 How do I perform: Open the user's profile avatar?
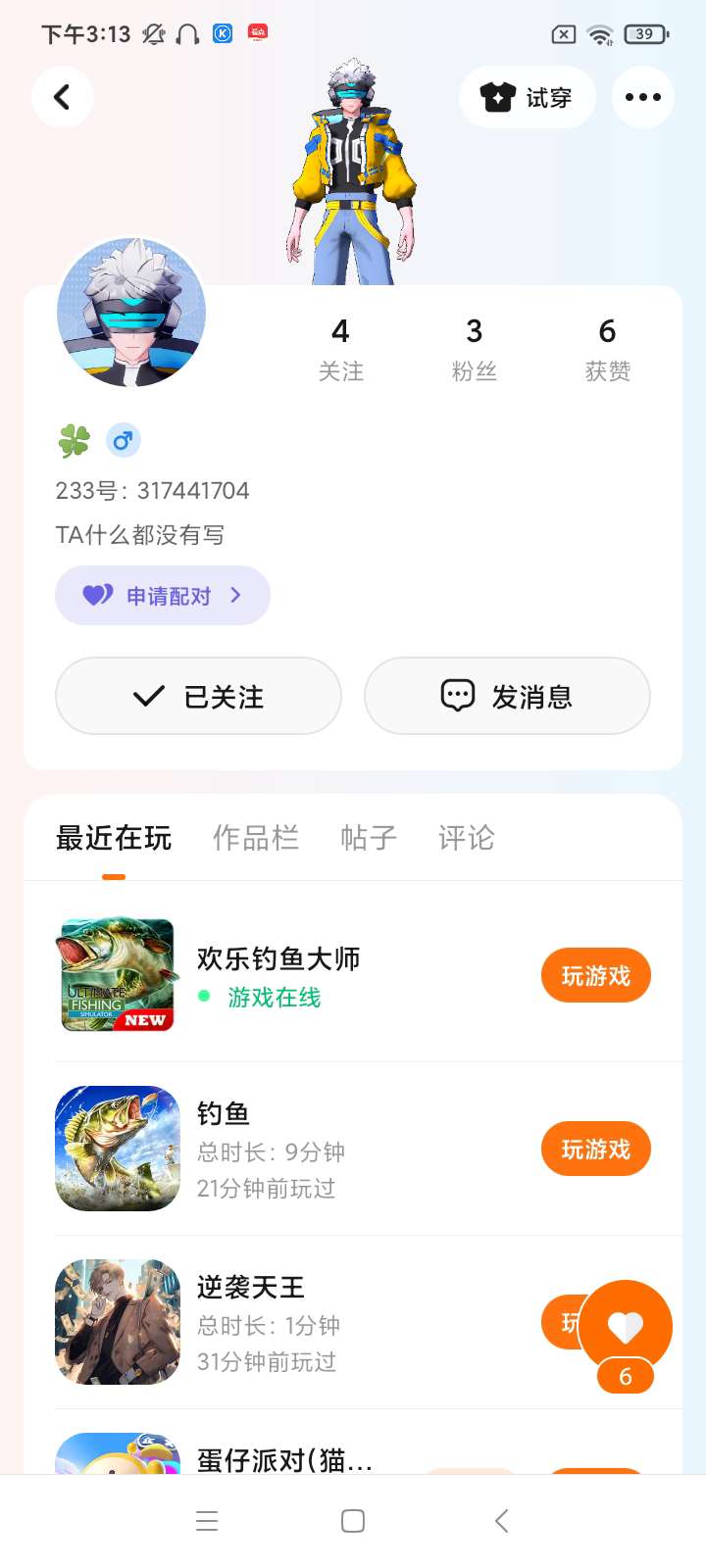pos(132,314)
